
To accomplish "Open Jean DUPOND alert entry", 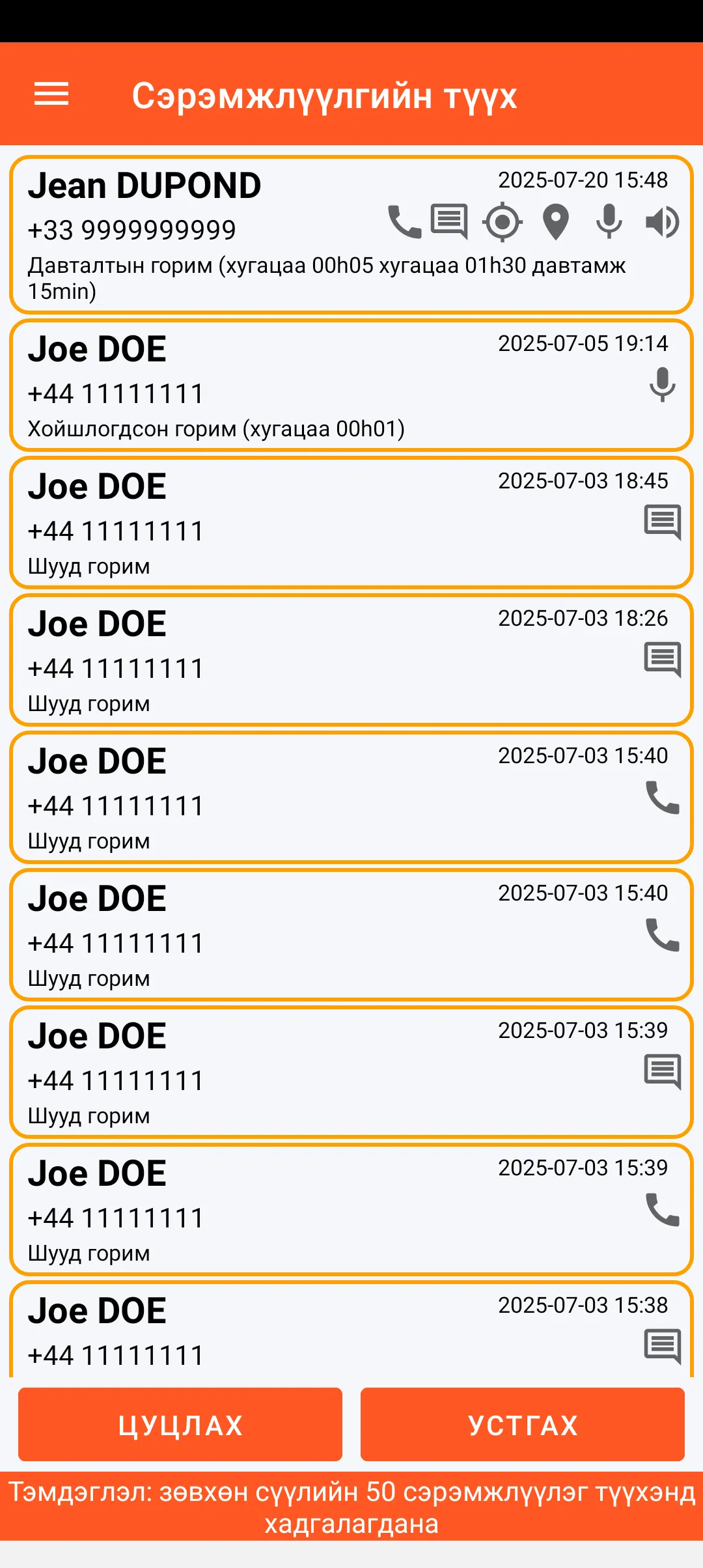I will pos(195,234).
